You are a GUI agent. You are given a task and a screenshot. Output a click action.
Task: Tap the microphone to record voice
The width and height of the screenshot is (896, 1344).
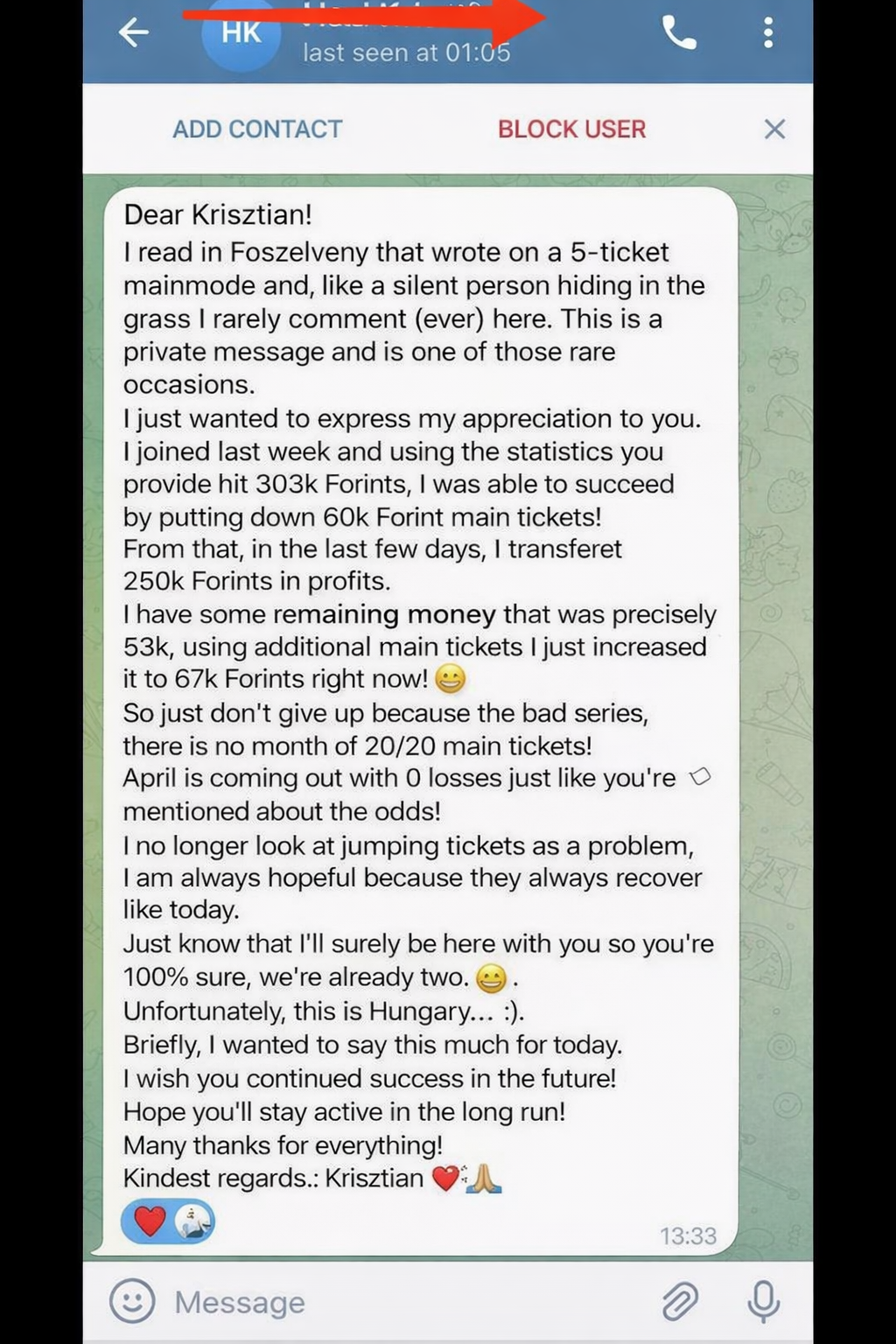[x=763, y=1301]
